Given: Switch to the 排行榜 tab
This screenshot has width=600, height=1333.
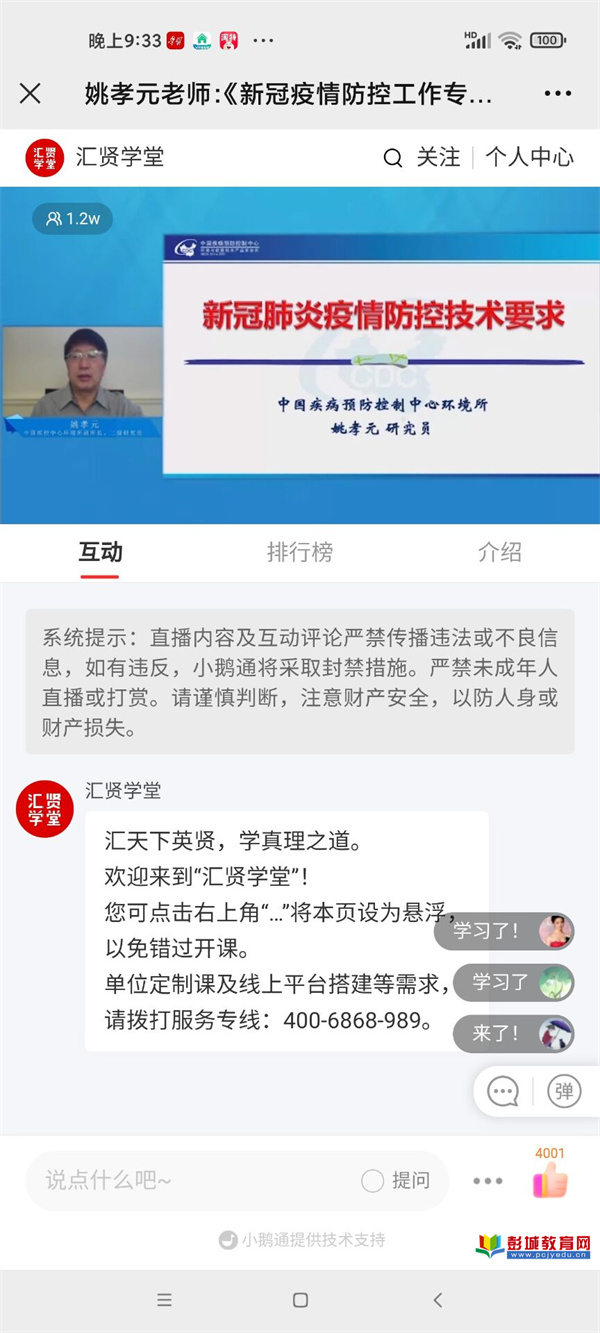Looking at the screenshot, I should [299, 552].
